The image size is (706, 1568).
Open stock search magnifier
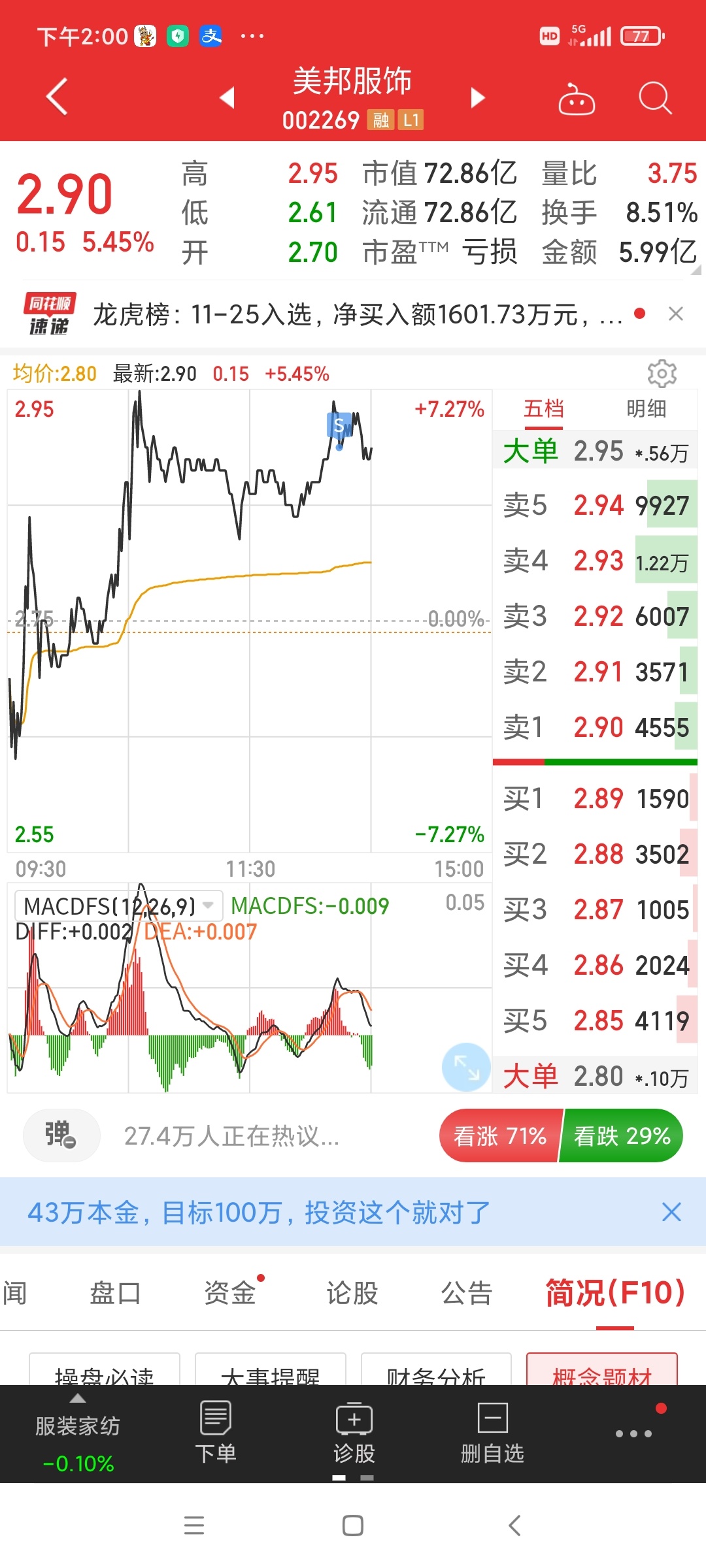click(x=655, y=99)
